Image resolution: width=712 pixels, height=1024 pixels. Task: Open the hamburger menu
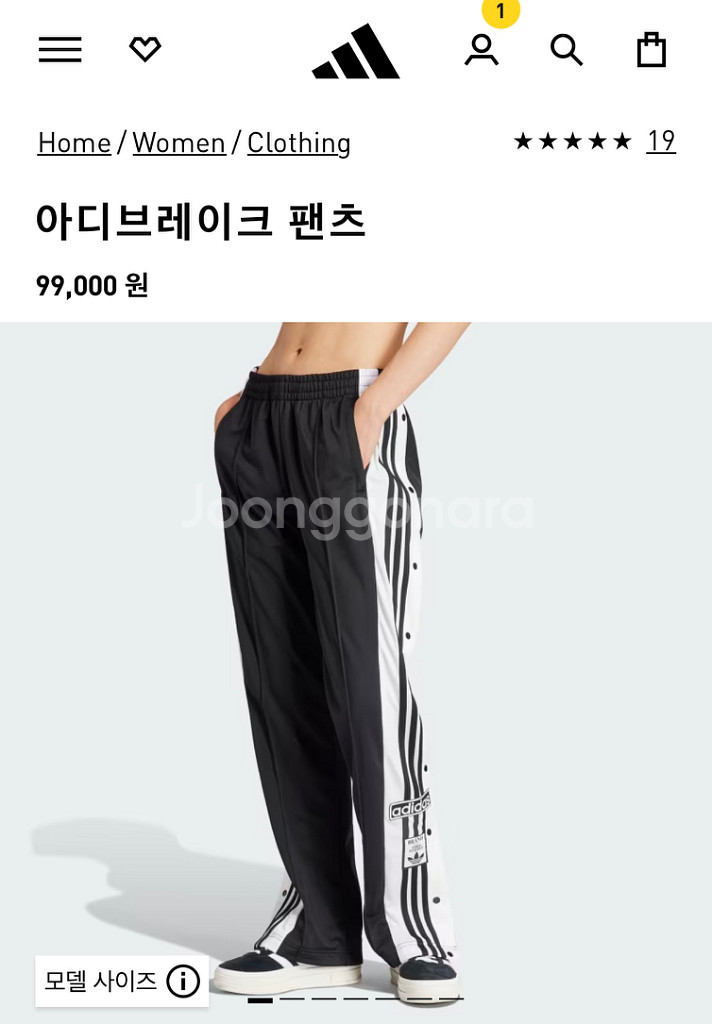[x=60, y=49]
